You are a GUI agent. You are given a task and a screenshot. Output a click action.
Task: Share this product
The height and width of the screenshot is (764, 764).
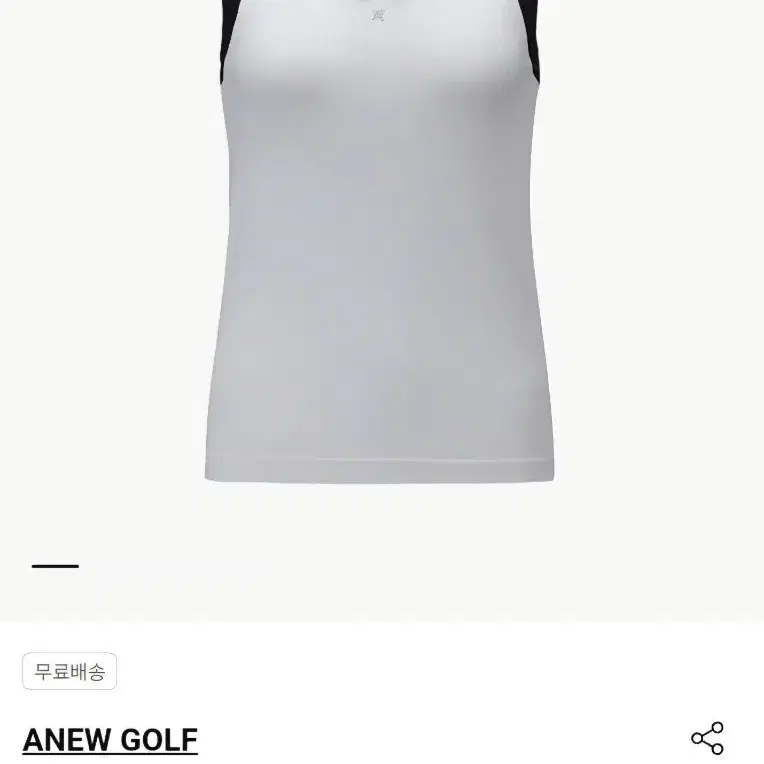707,739
